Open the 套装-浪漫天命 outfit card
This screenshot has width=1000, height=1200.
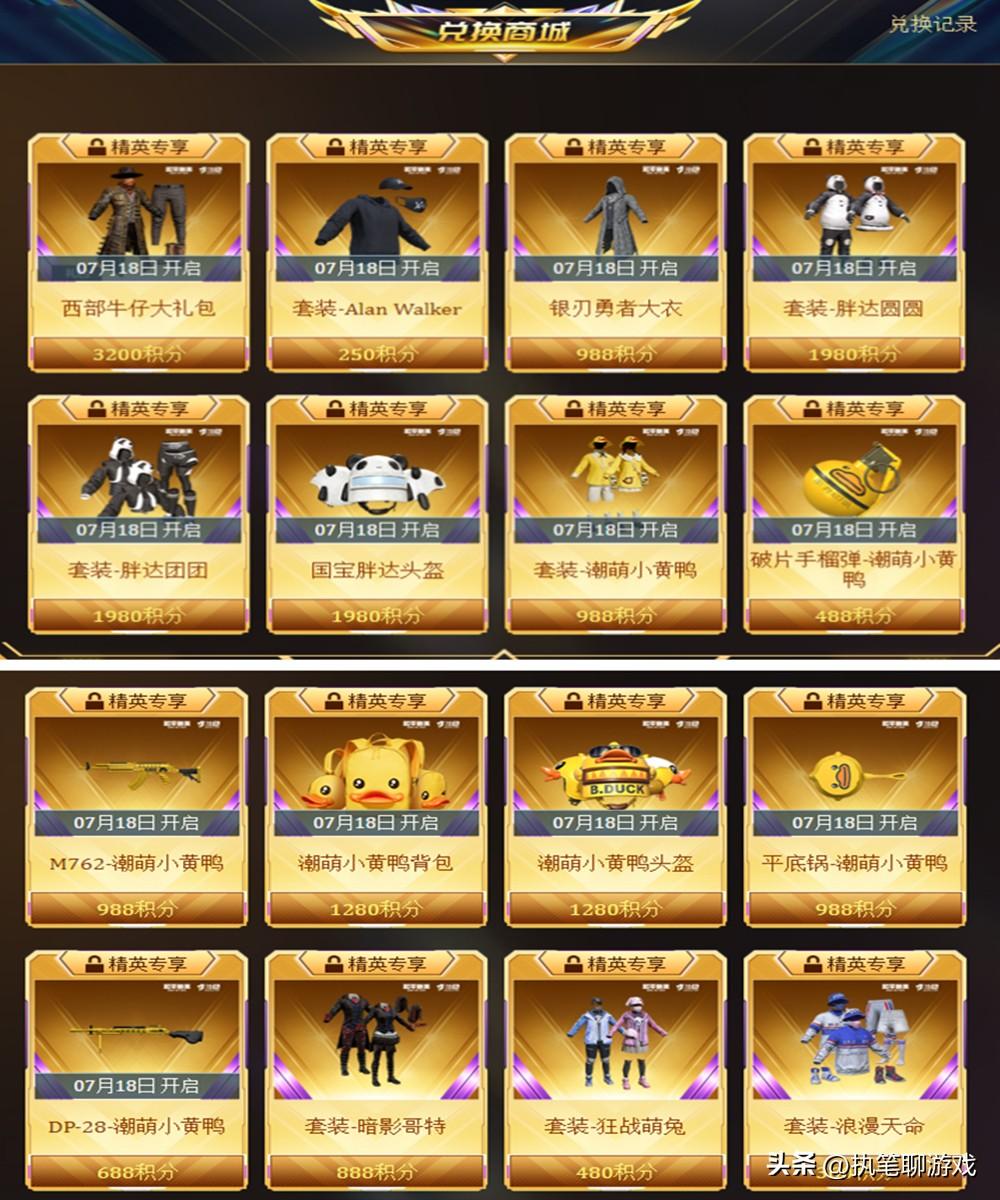[854, 1068]
